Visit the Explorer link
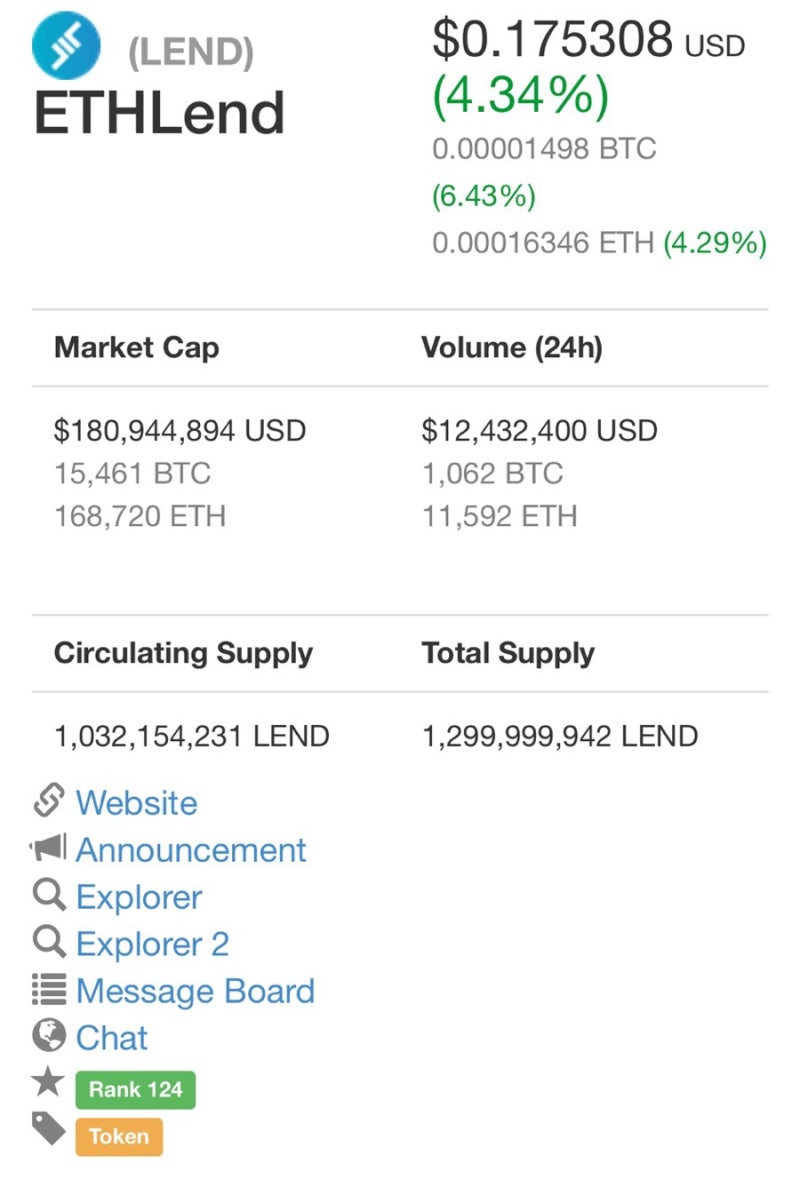The image size is (800, 1180). (139, 896)
